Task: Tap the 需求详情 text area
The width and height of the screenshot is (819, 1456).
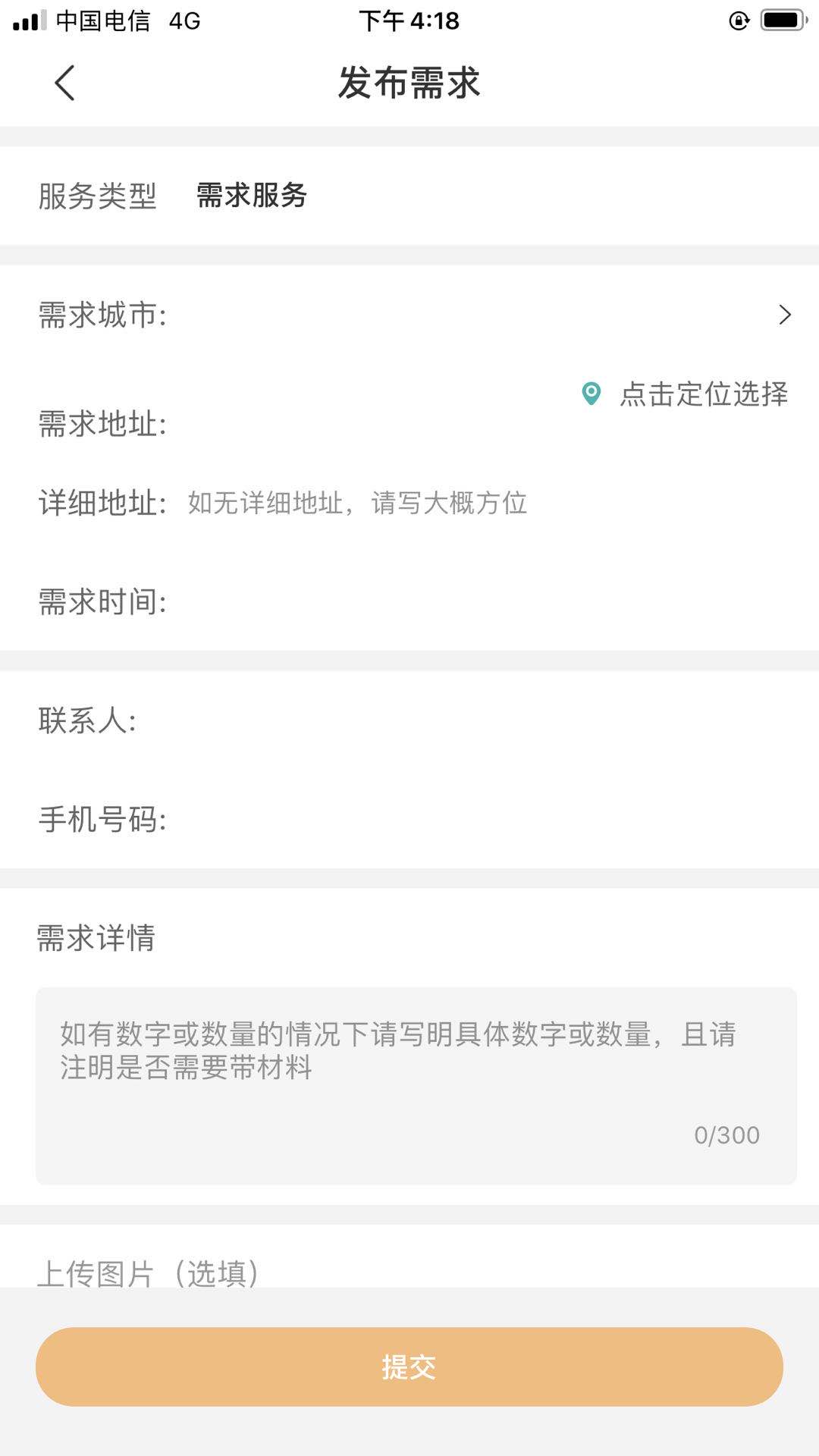Action: point(416,1084)
